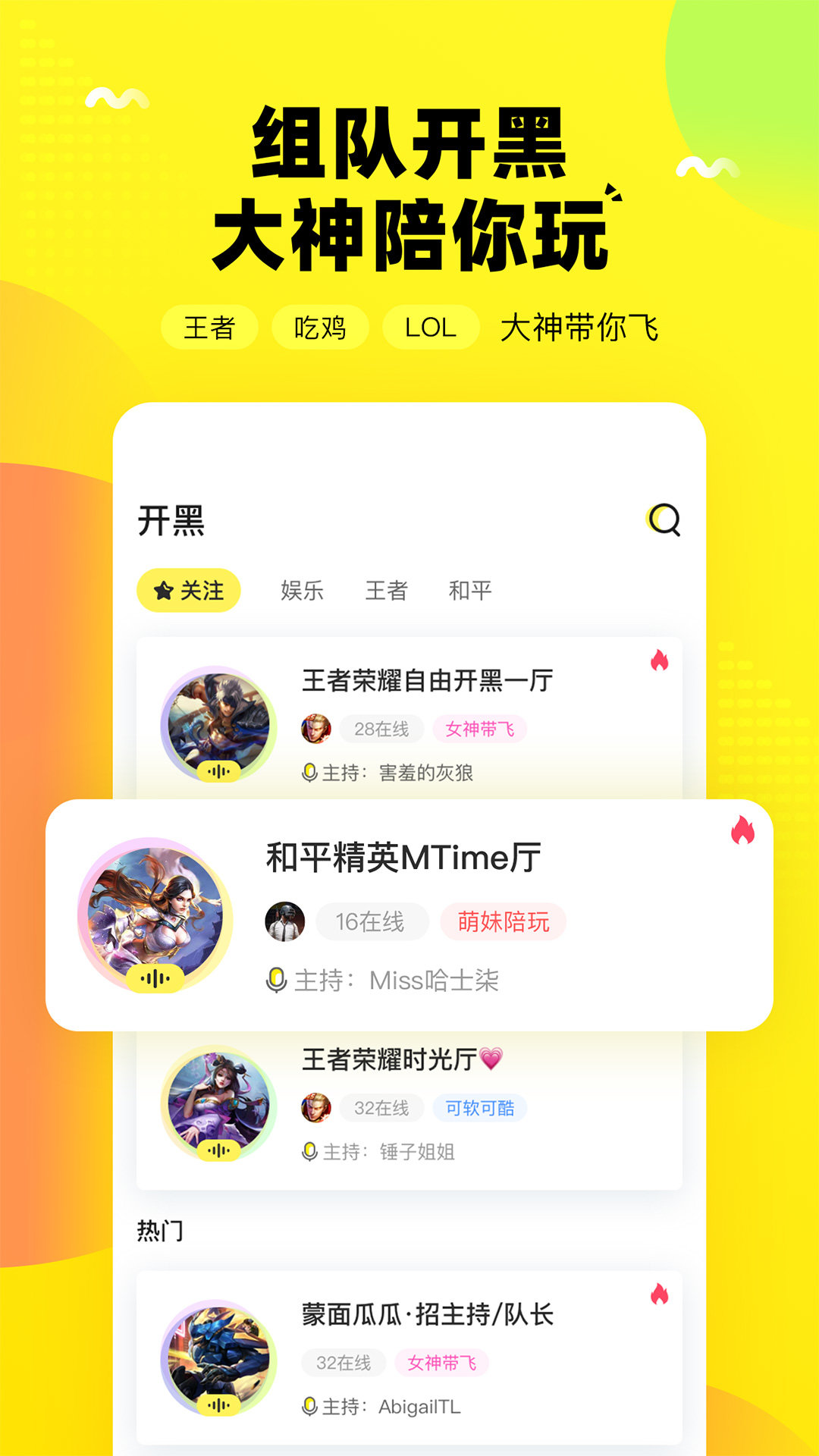Viewport: 819px width, 1456px height.
Task: Switch to the 娱乐 tab
Action: tap(303, 591)
